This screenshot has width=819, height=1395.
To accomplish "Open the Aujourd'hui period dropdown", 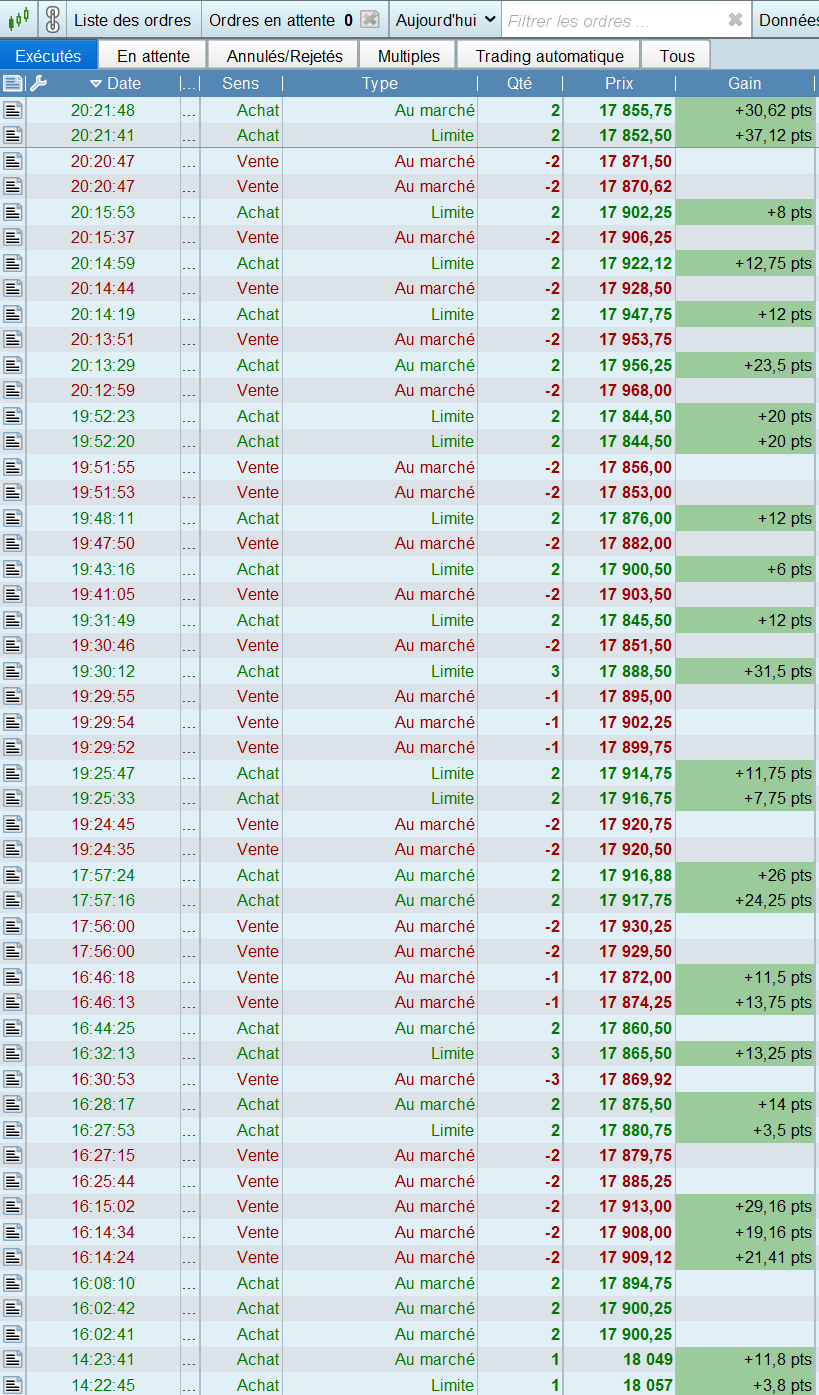I will pos(445,20).
